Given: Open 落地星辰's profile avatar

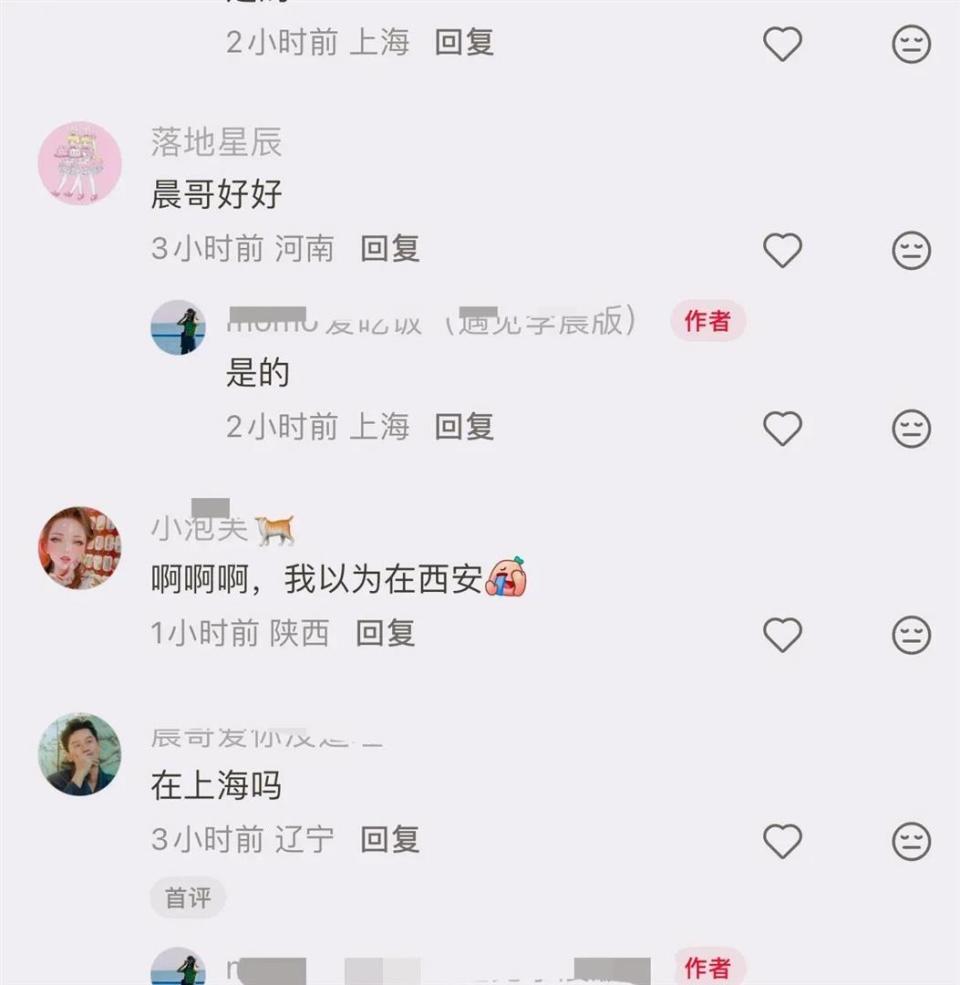Looking at the screenshot, I should coord(79,163).
